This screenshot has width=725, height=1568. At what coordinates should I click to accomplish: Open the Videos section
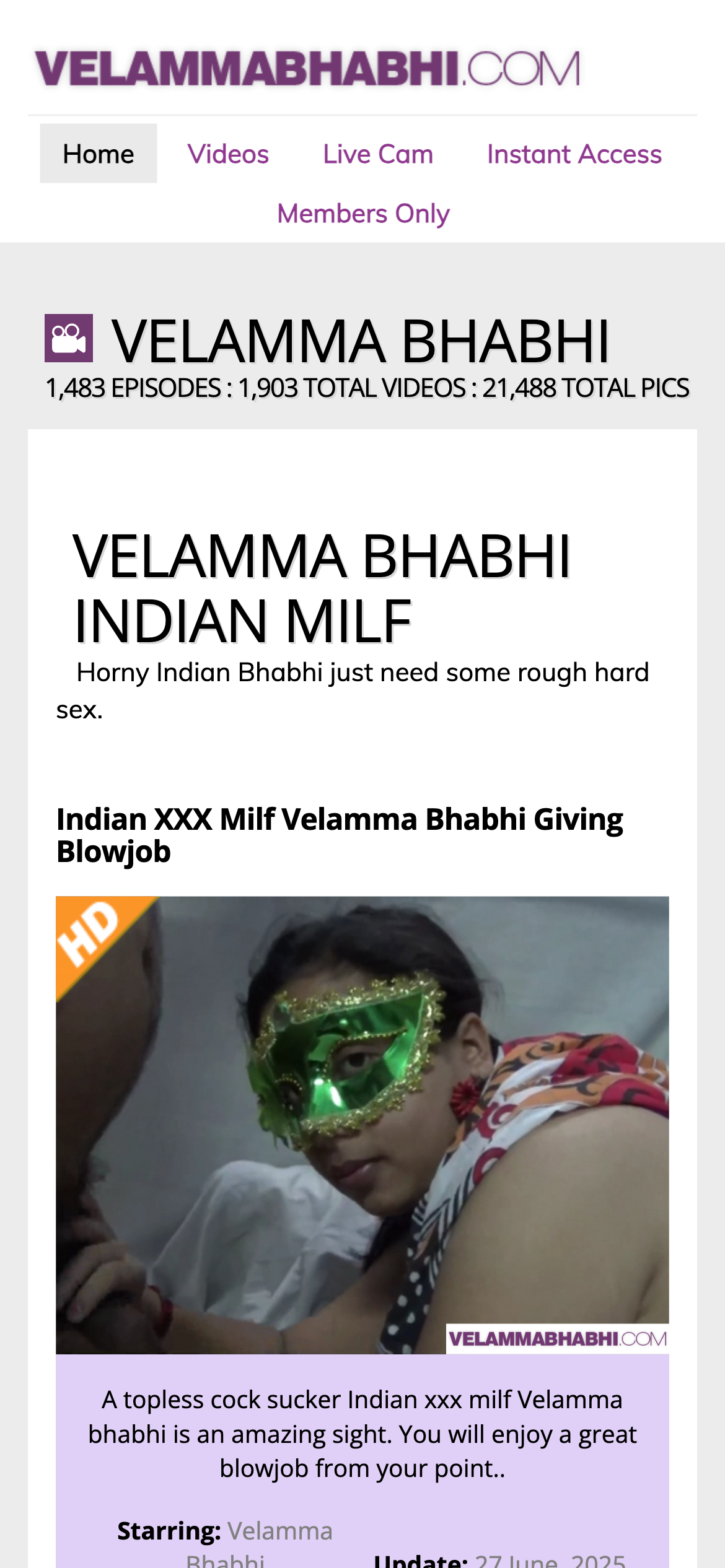[x=228, y=154]
